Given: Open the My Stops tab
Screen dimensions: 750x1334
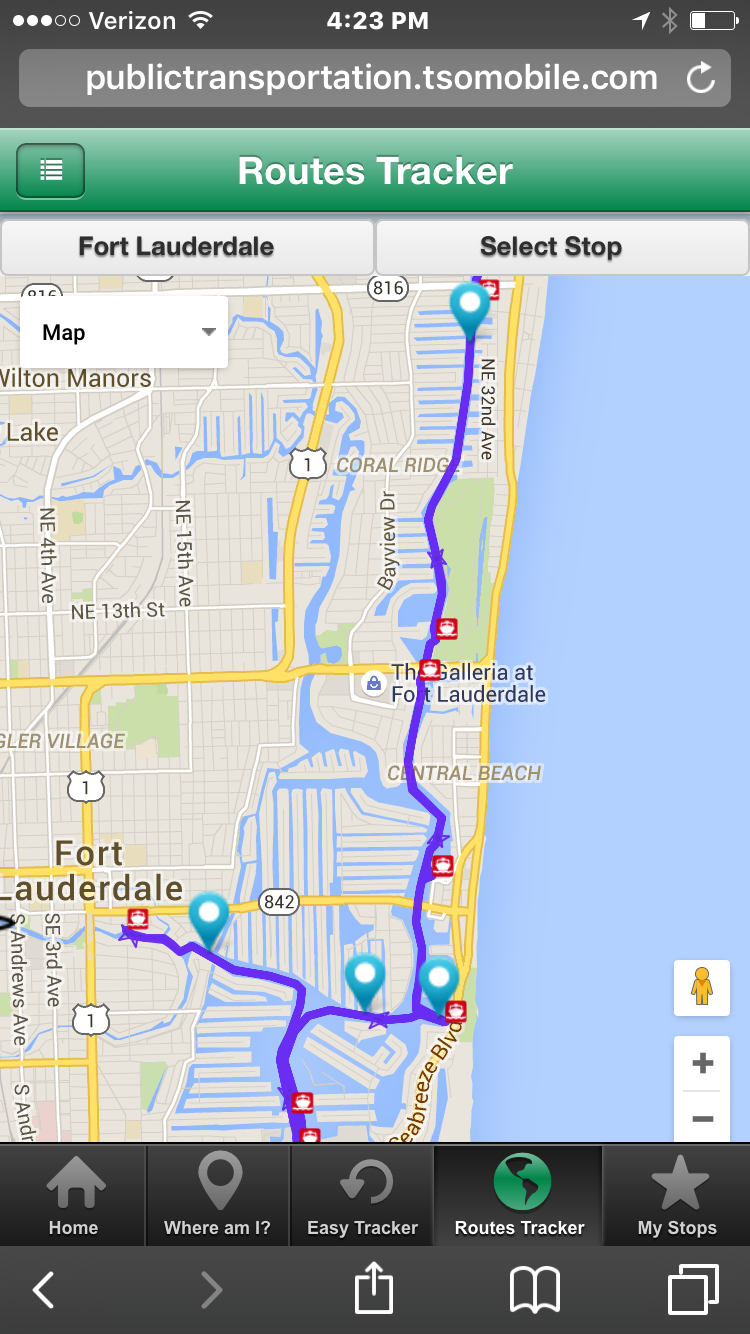Looking at the screenshot, I should (x=677, y=1195).
